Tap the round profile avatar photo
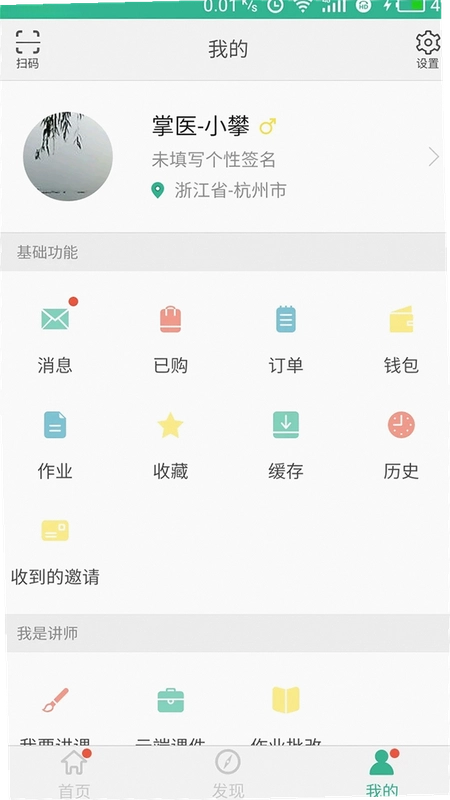Screen dimensions: 450x800 pyautogui.click(x=68, y=156)
